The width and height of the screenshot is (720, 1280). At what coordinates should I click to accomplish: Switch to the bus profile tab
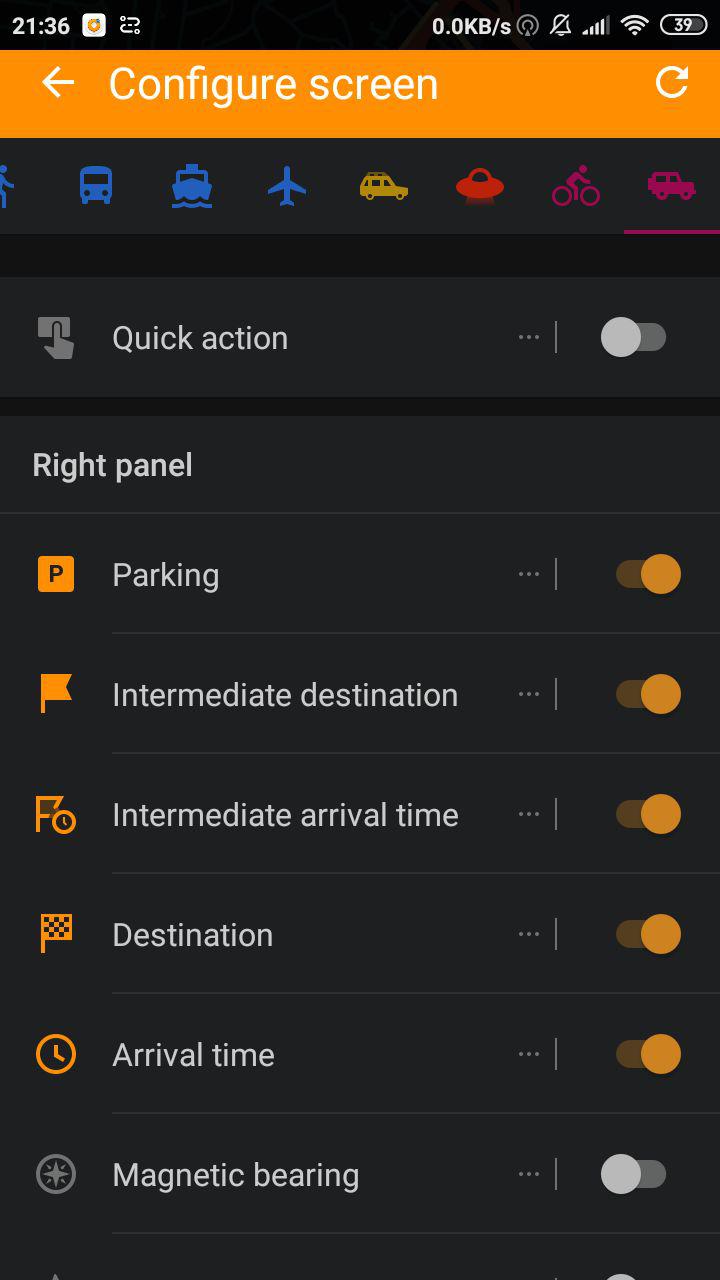coord(96,186)
